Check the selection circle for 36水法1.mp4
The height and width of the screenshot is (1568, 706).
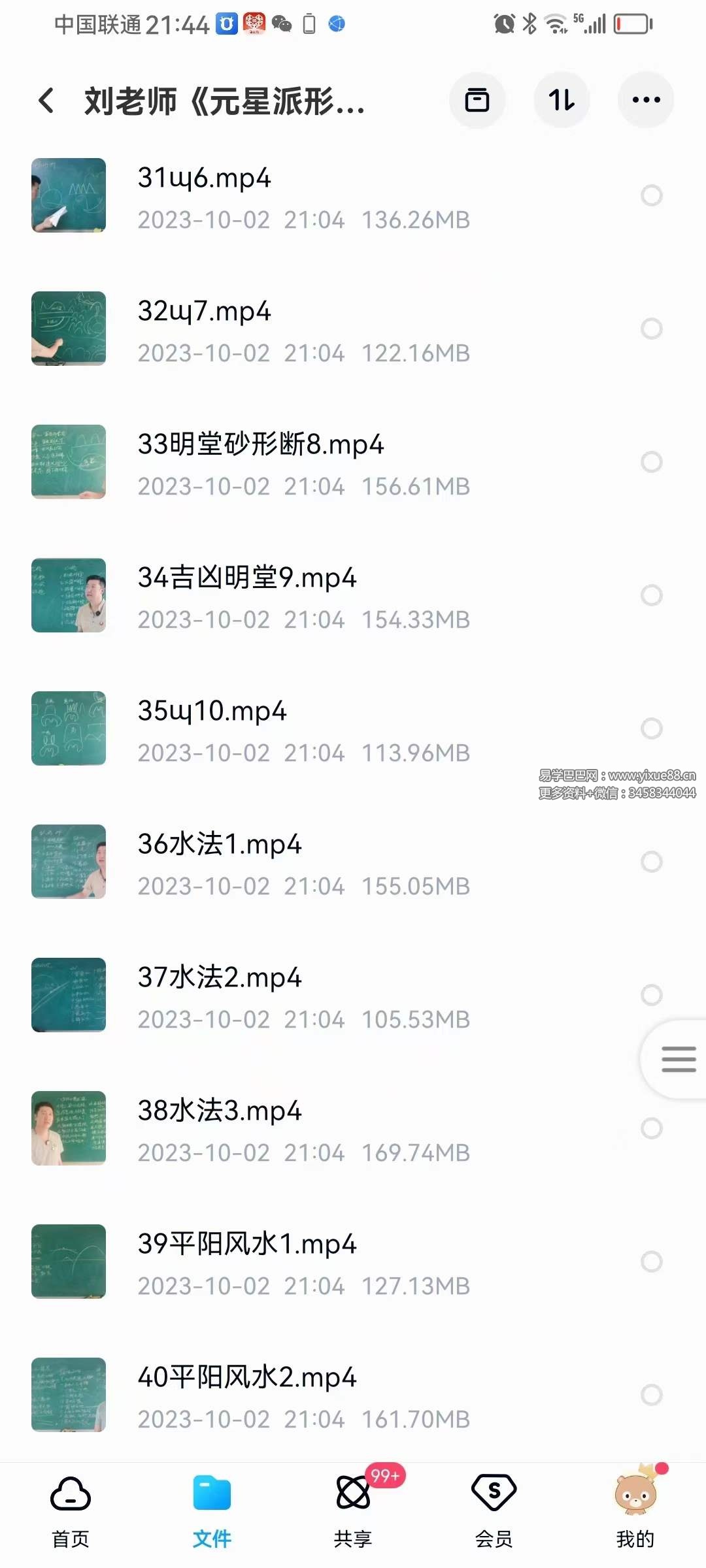650,862
